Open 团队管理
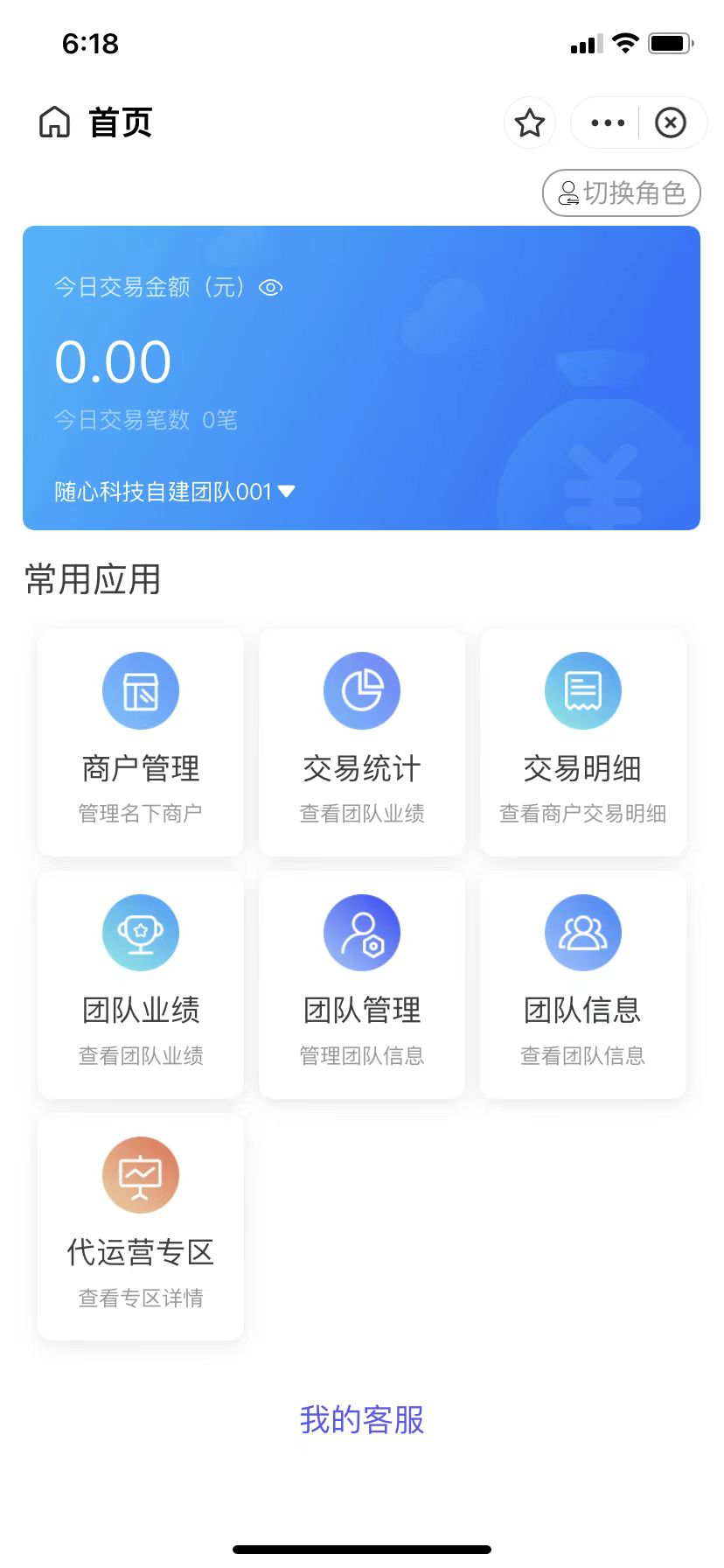724x1568 pixels. click(362, 984)
